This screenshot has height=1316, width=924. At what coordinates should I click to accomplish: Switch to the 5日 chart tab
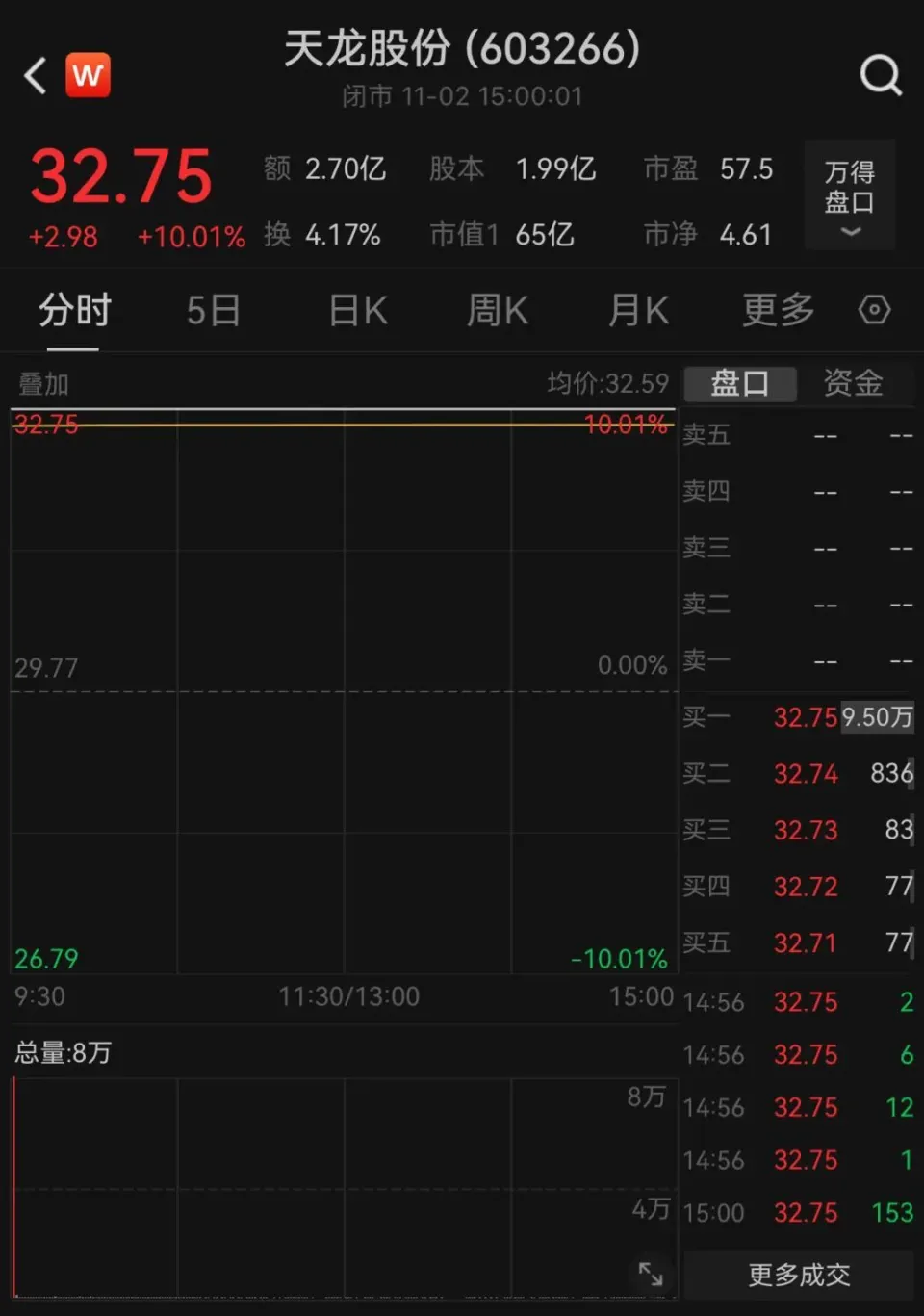213,311
